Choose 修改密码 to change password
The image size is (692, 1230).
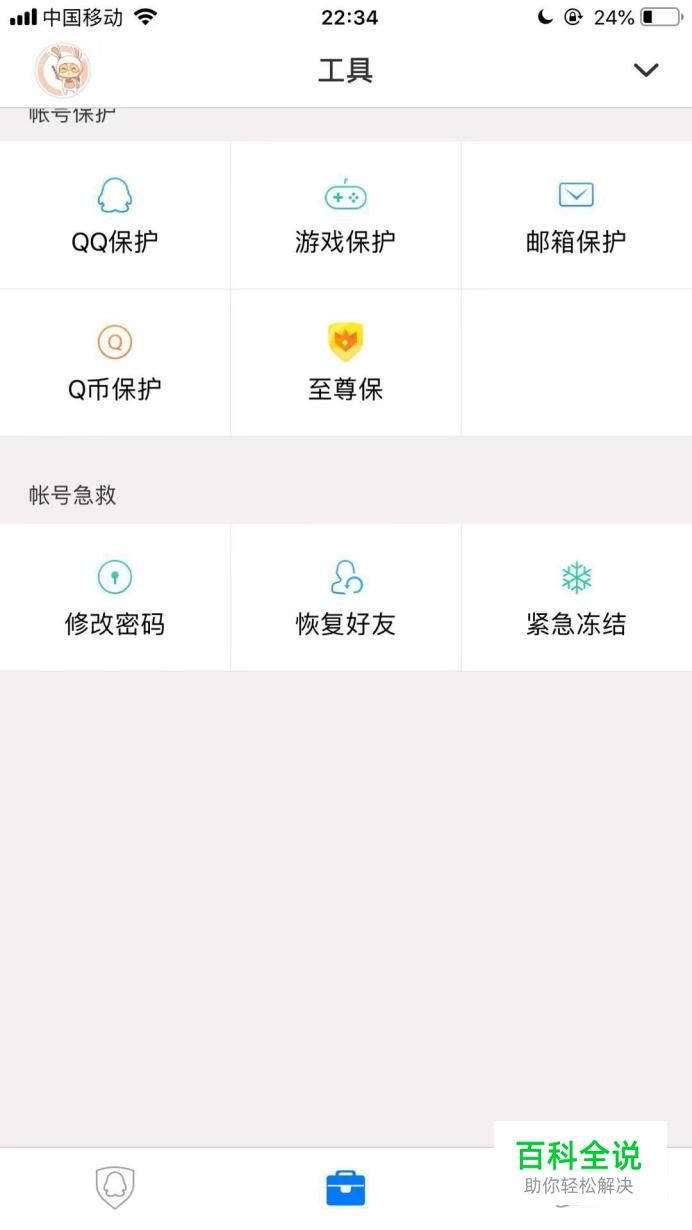click(x=115, y=598)
